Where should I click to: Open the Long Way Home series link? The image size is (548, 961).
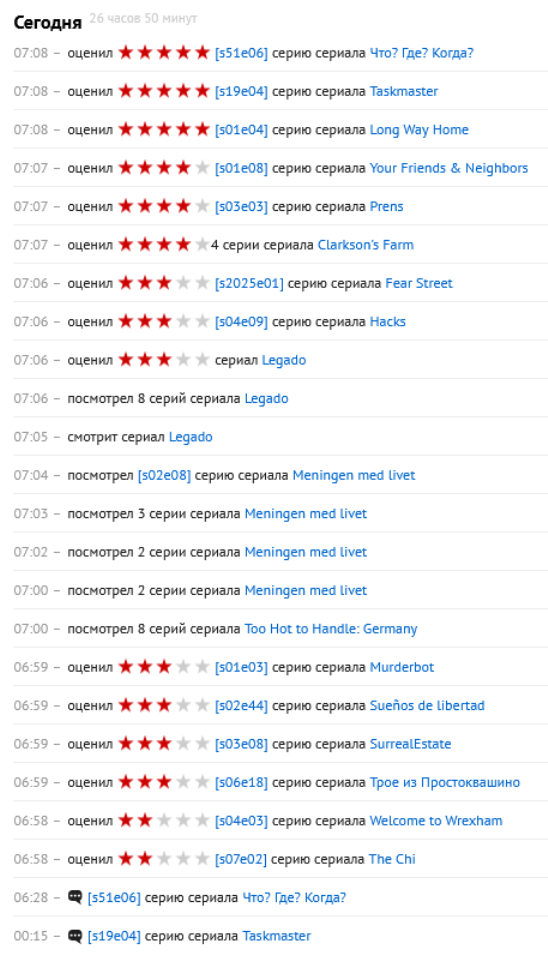tap(419, 130)
